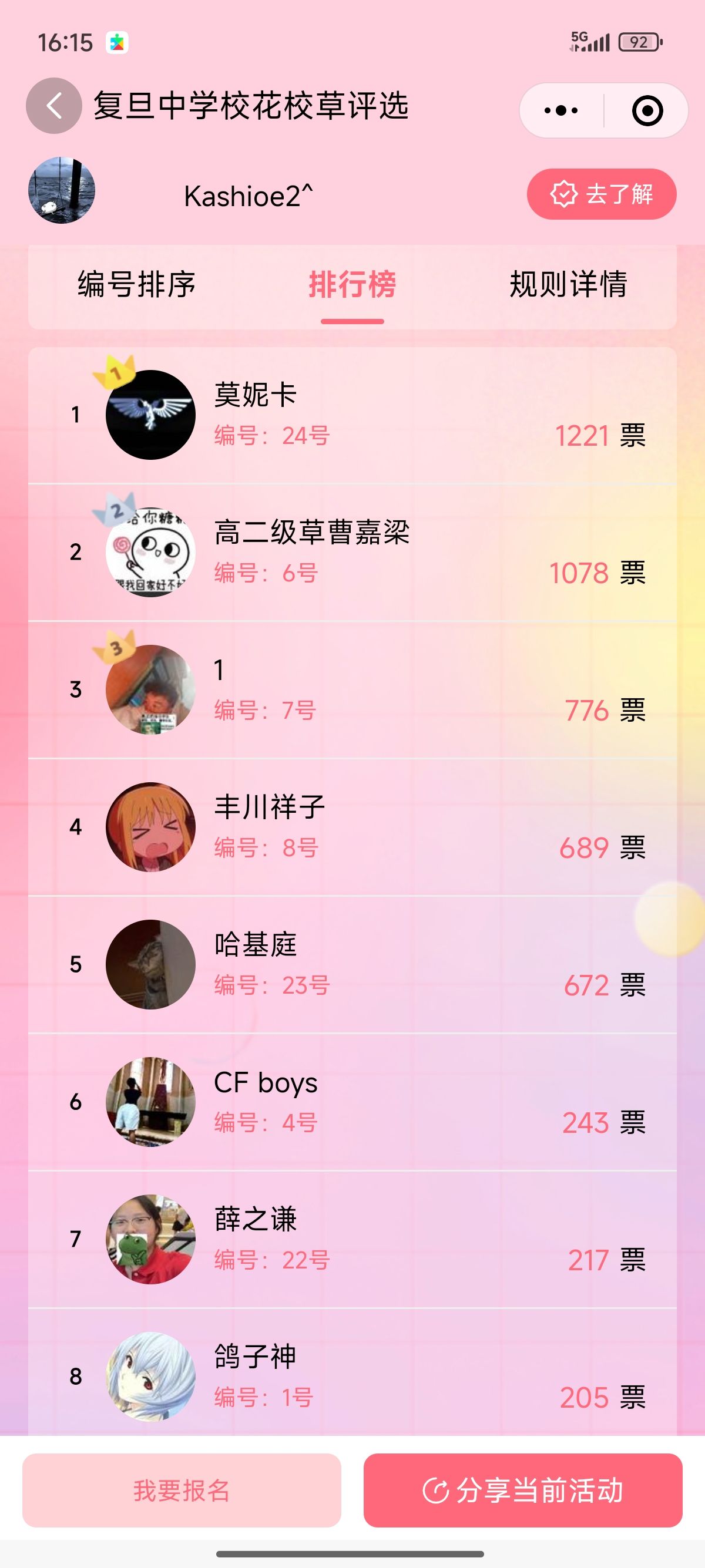Open the 鸽子神 entry
Screen dimensions: 705x1568
pos(352,1375)
